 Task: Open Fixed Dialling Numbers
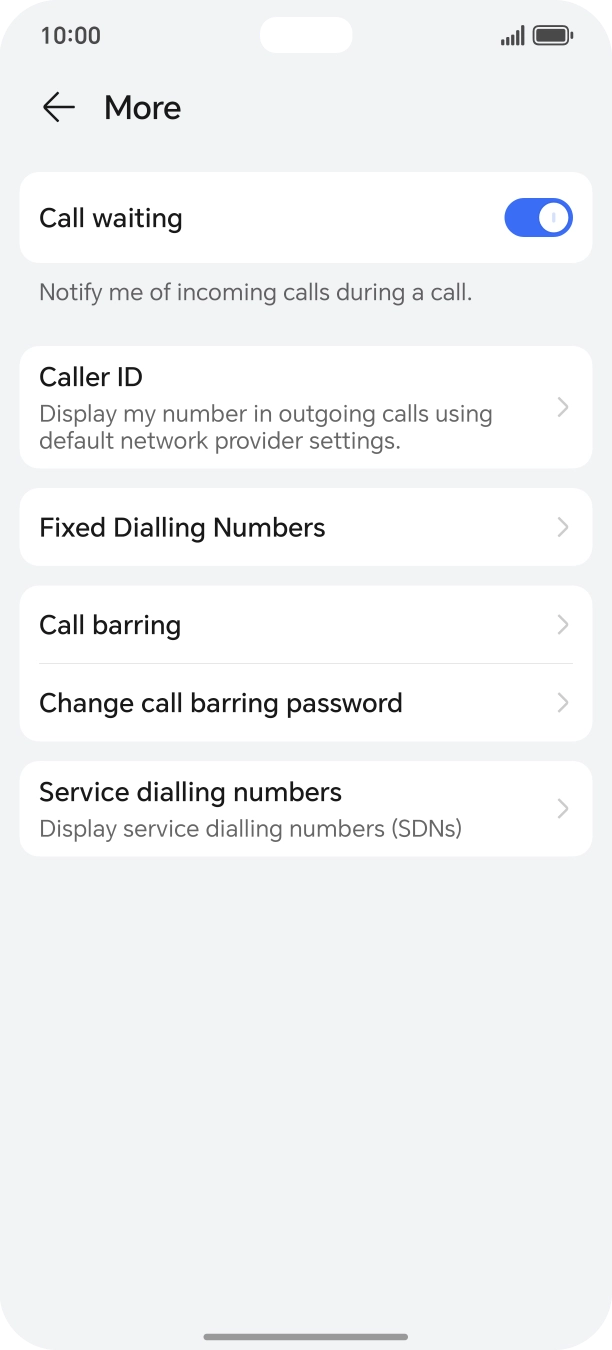point(306,527)
